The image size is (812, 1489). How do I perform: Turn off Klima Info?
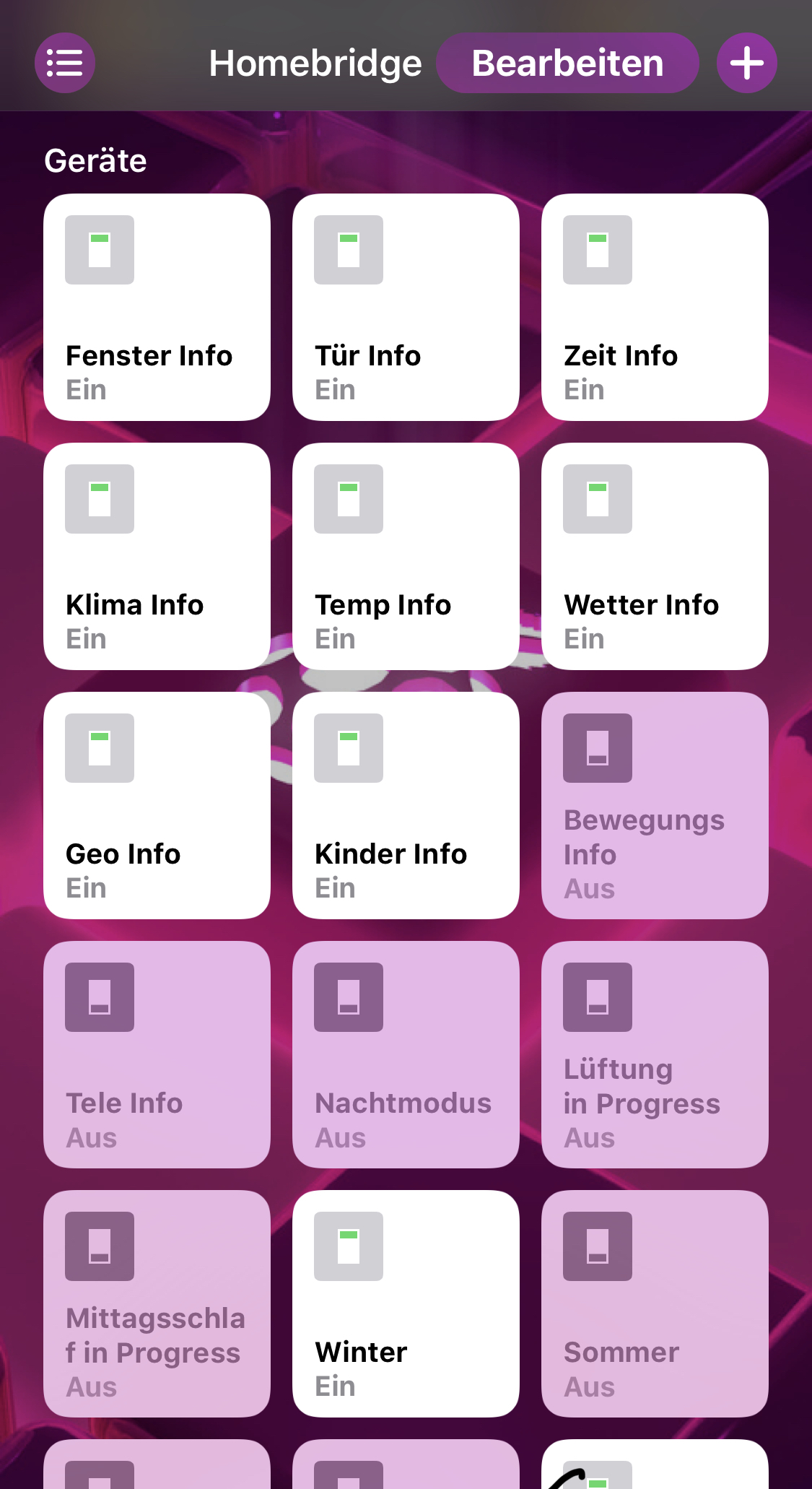pyautogui.click(x=157, y=556)
